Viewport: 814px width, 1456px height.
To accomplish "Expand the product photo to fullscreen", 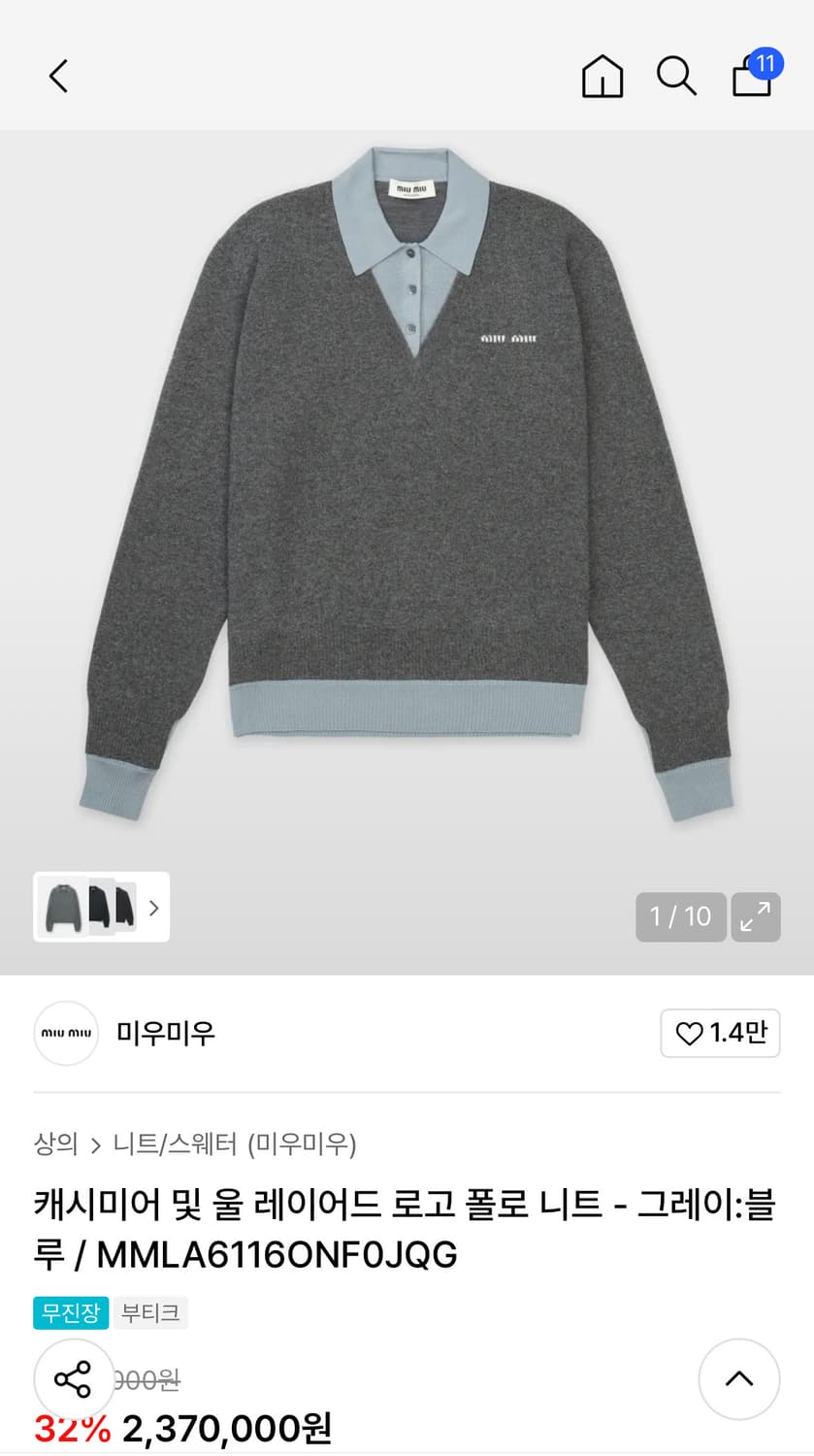I will 756,916.
